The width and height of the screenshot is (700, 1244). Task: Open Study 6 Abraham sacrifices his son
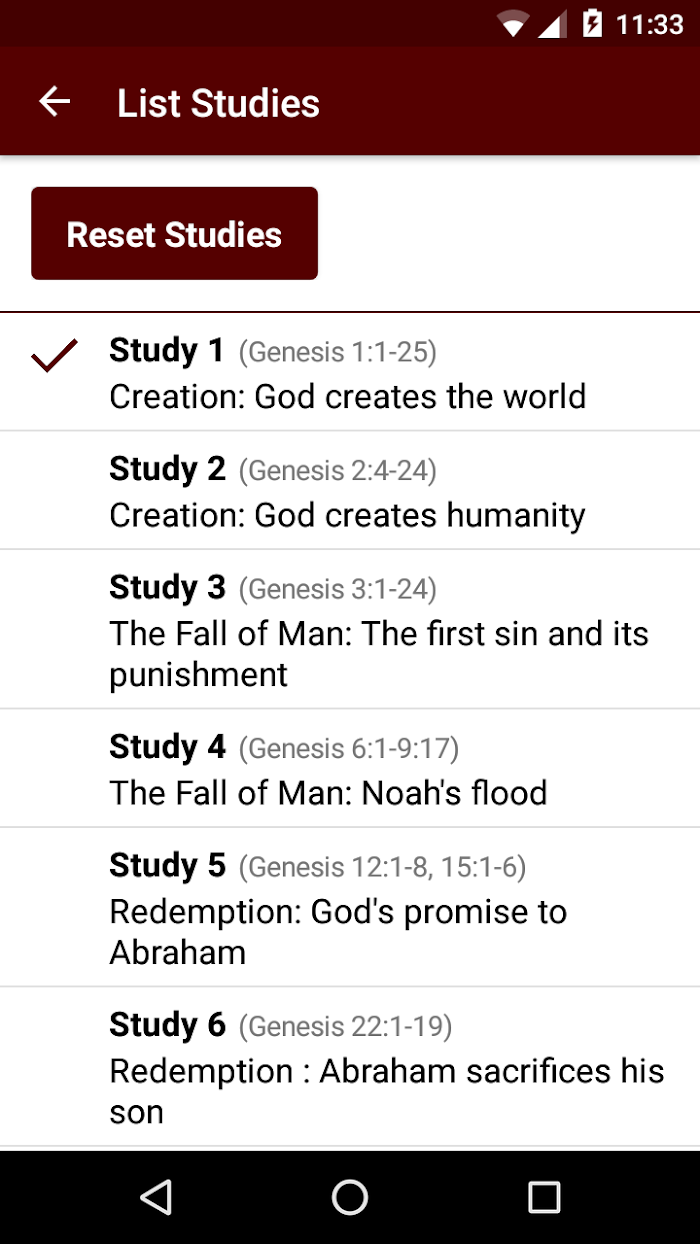point(350,1067)
